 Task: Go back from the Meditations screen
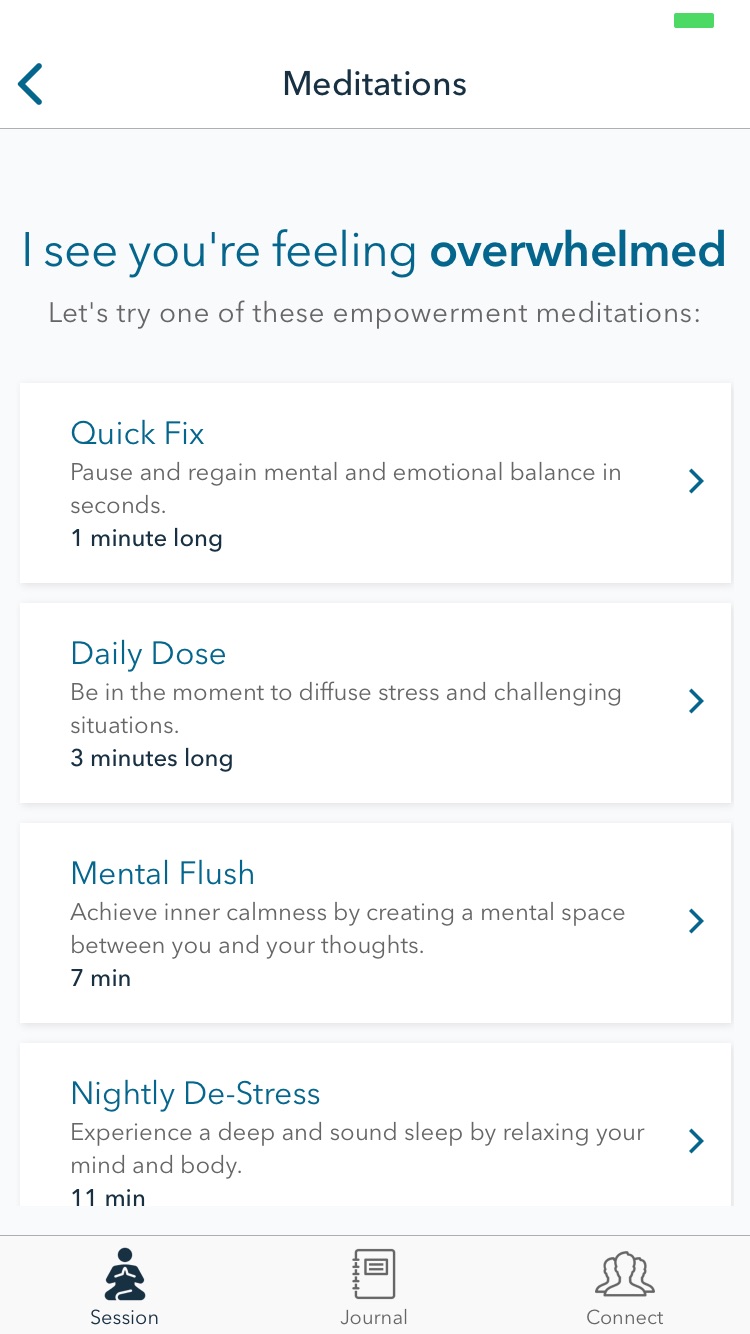click(31, 84)
